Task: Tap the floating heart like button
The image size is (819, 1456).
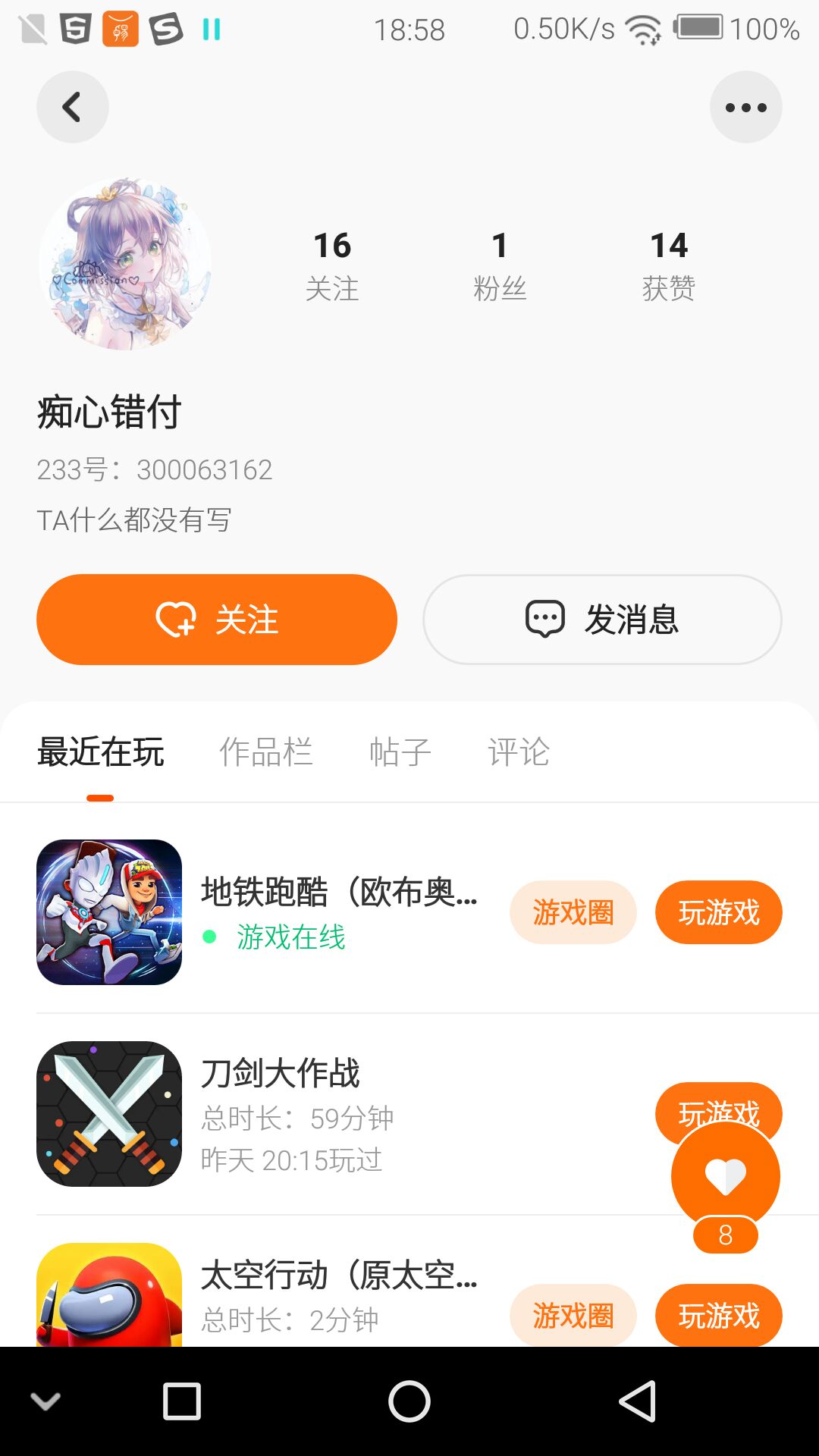Action: click(726, 1177)
